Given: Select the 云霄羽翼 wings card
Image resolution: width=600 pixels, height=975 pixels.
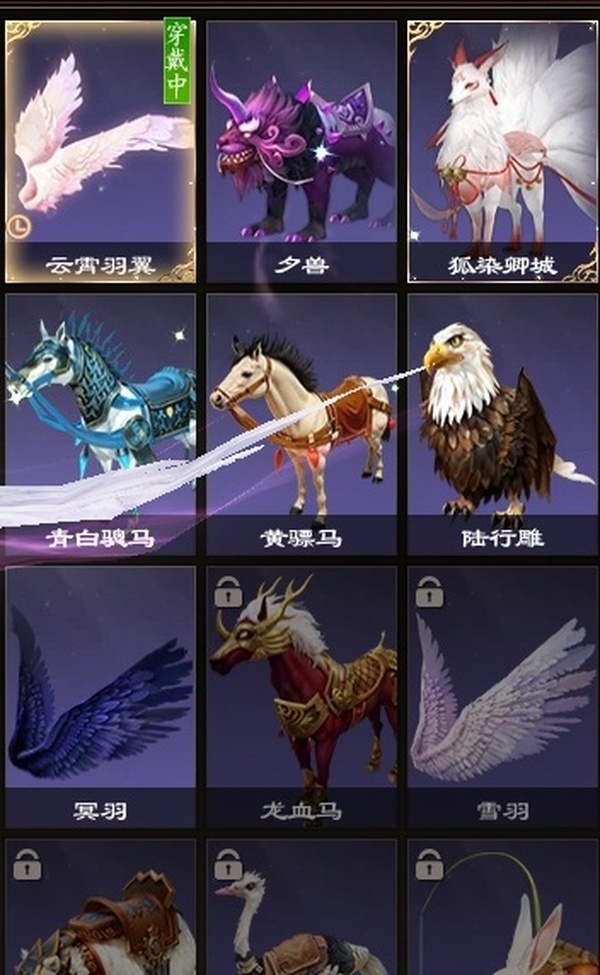Looking at the screenshot, I should [100, 150].
